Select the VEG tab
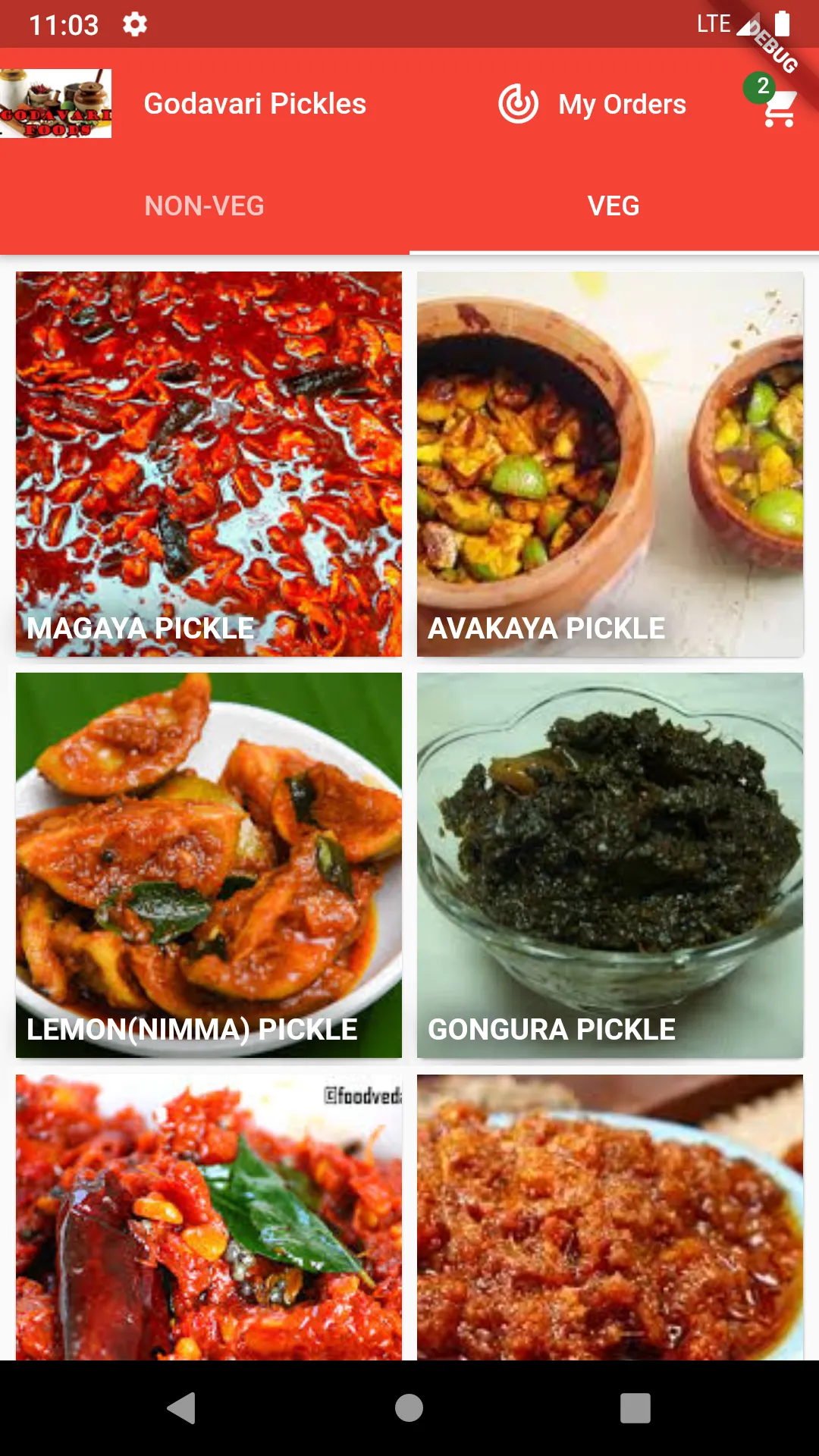 (x=613, y=206)
